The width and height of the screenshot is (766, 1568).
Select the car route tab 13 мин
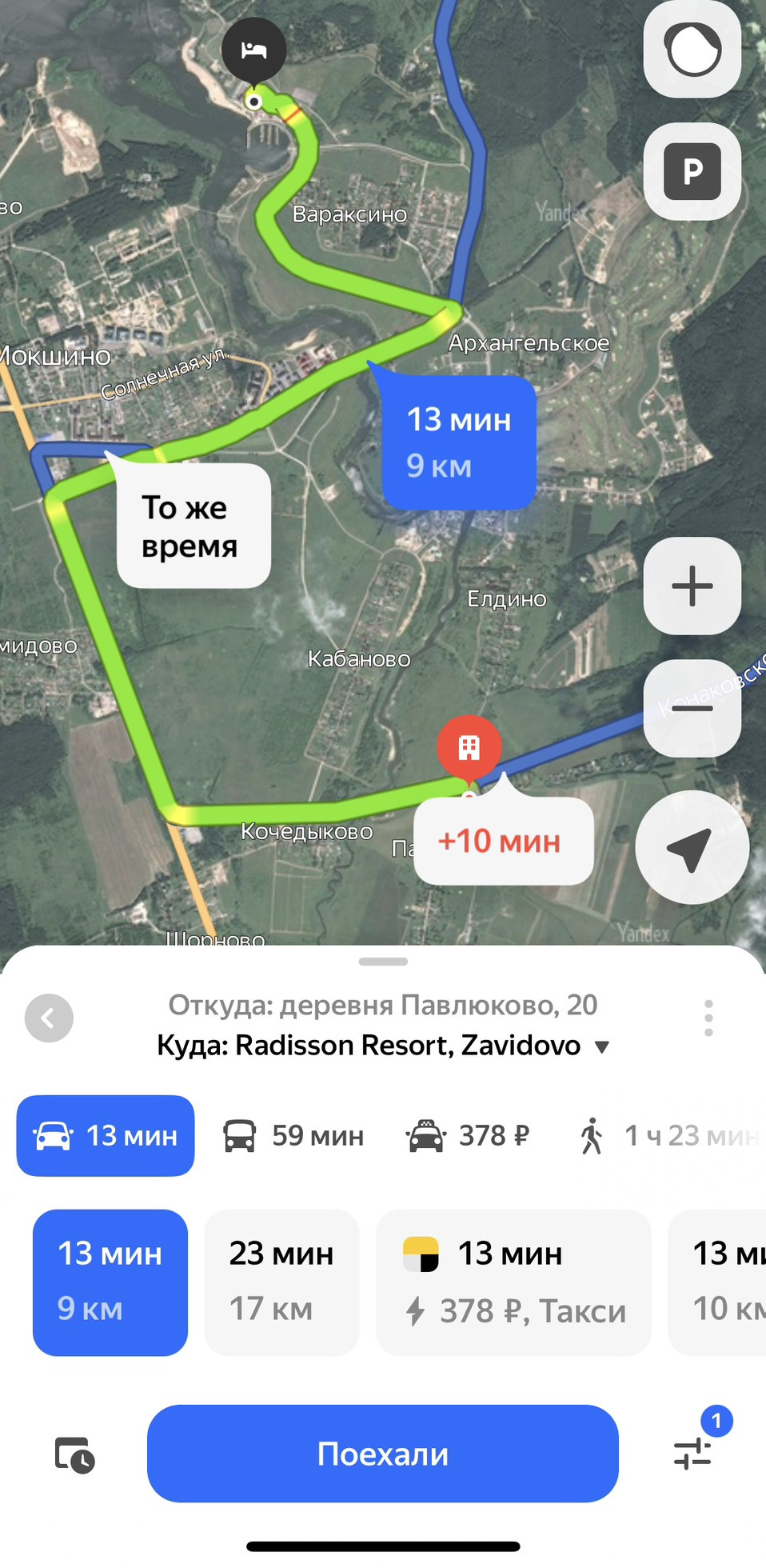click(105, 1135)
